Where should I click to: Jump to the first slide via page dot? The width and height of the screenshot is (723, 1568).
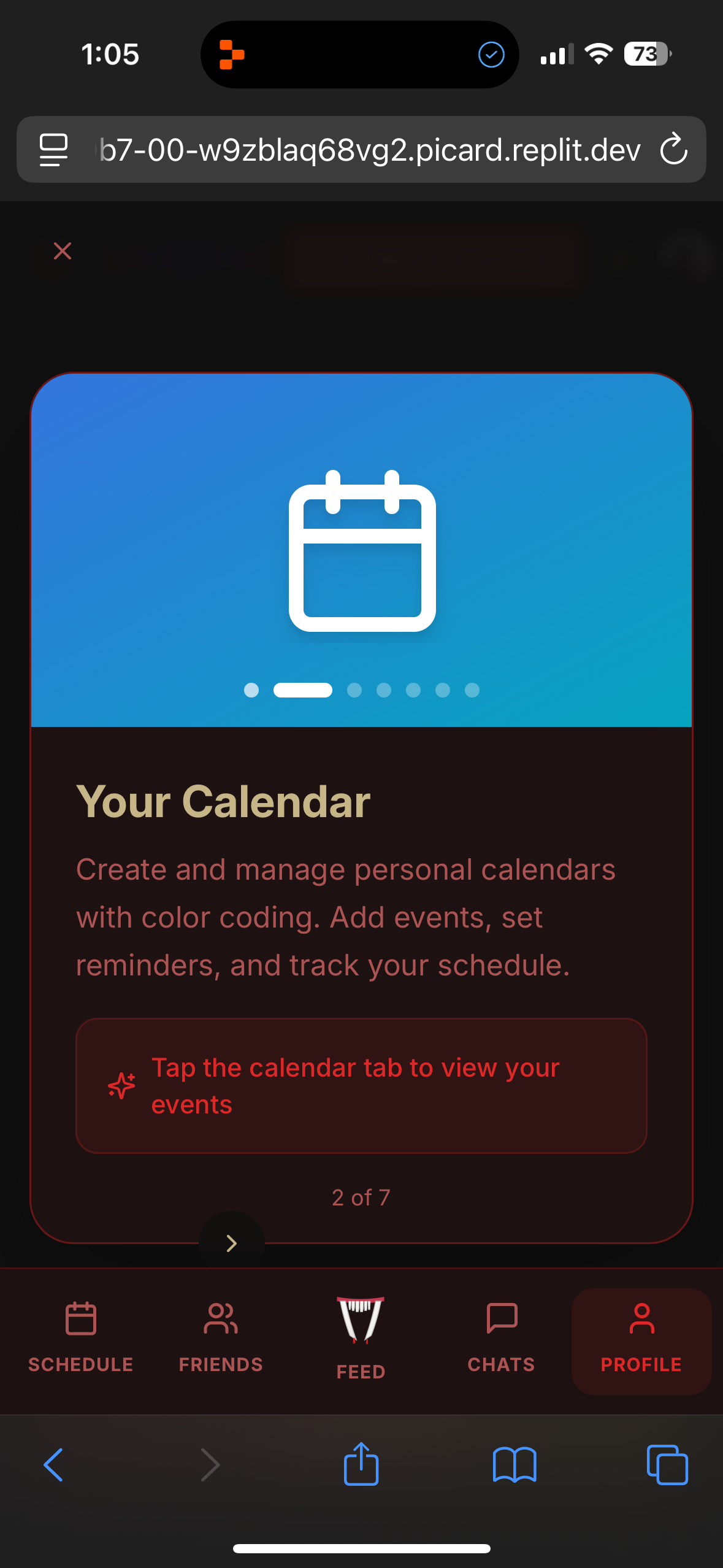(251, 690)
